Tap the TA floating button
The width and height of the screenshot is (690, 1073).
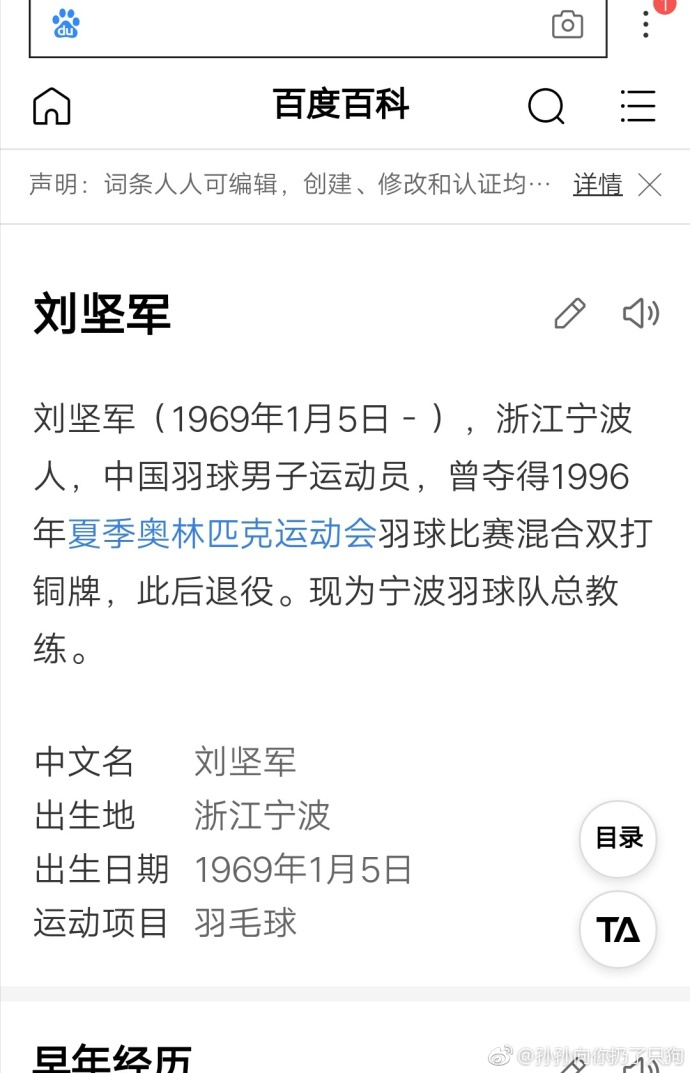(x=618, y=930)
